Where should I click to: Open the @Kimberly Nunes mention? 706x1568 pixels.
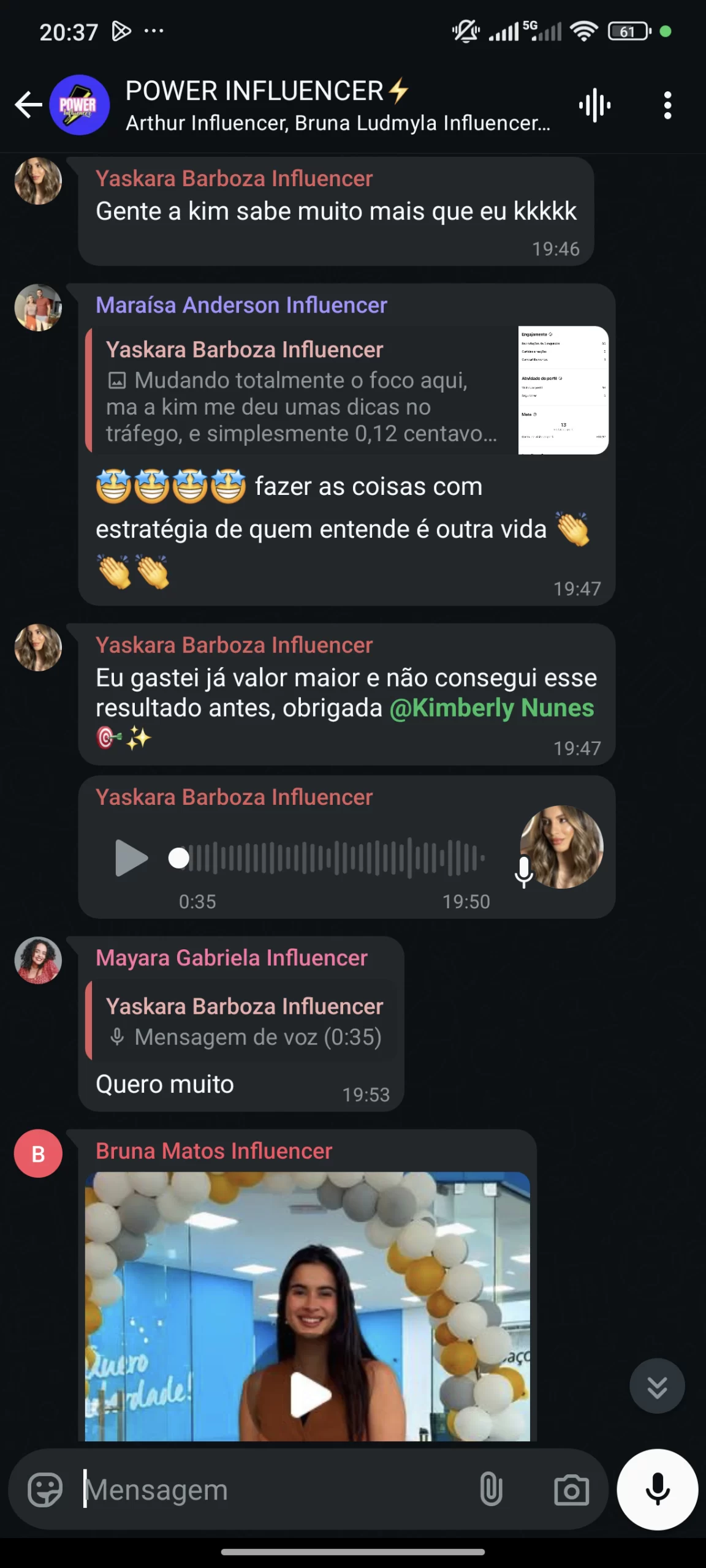[x=492, y=708]
